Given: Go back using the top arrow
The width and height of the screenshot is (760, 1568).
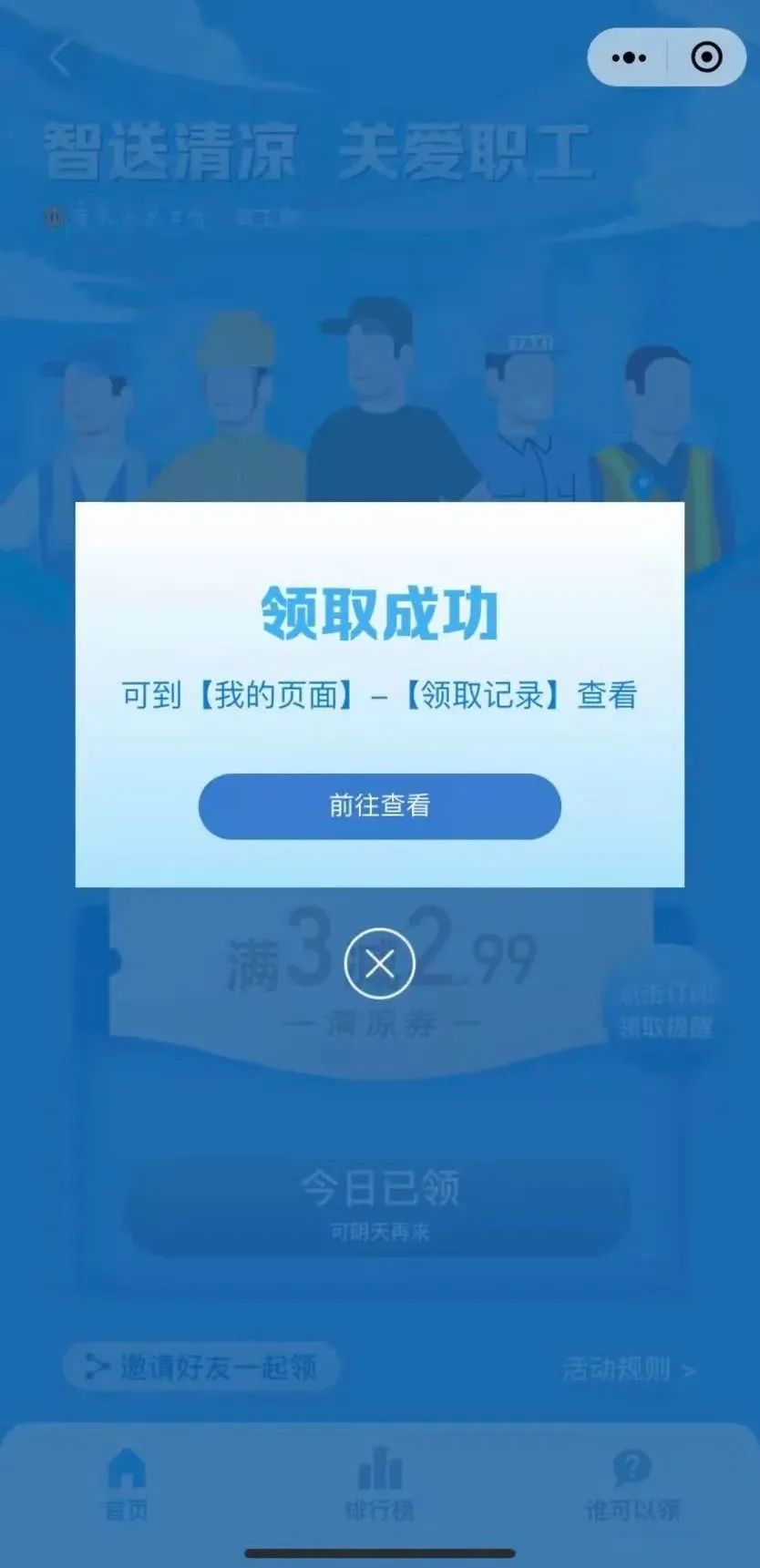Looking at the screenshot, I should click(60, 58).
